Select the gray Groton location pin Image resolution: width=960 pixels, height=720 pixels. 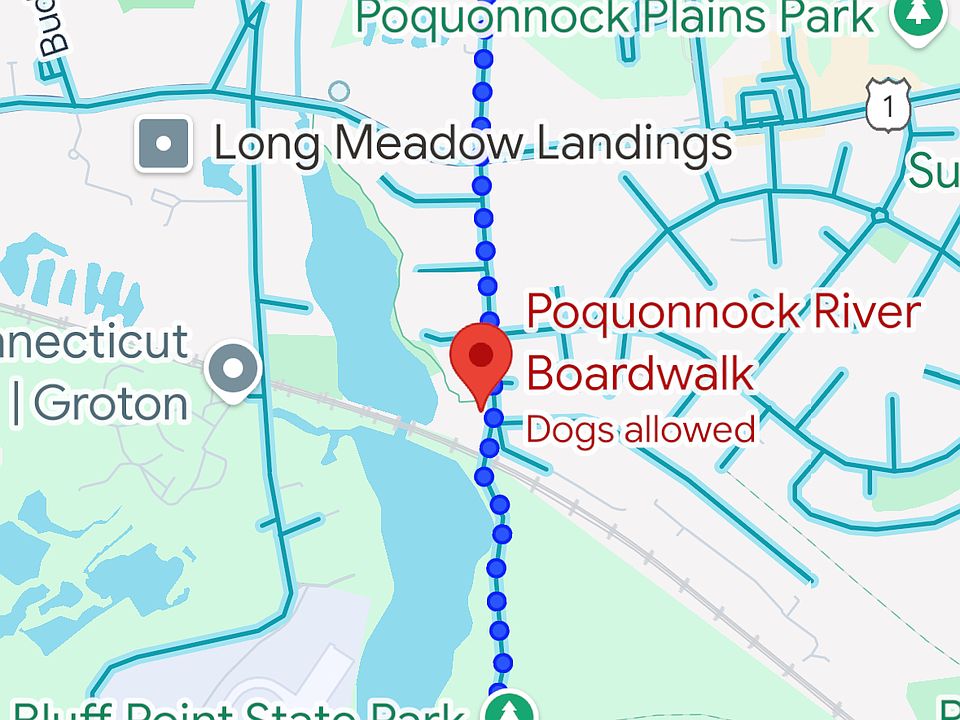coord(233,370)
